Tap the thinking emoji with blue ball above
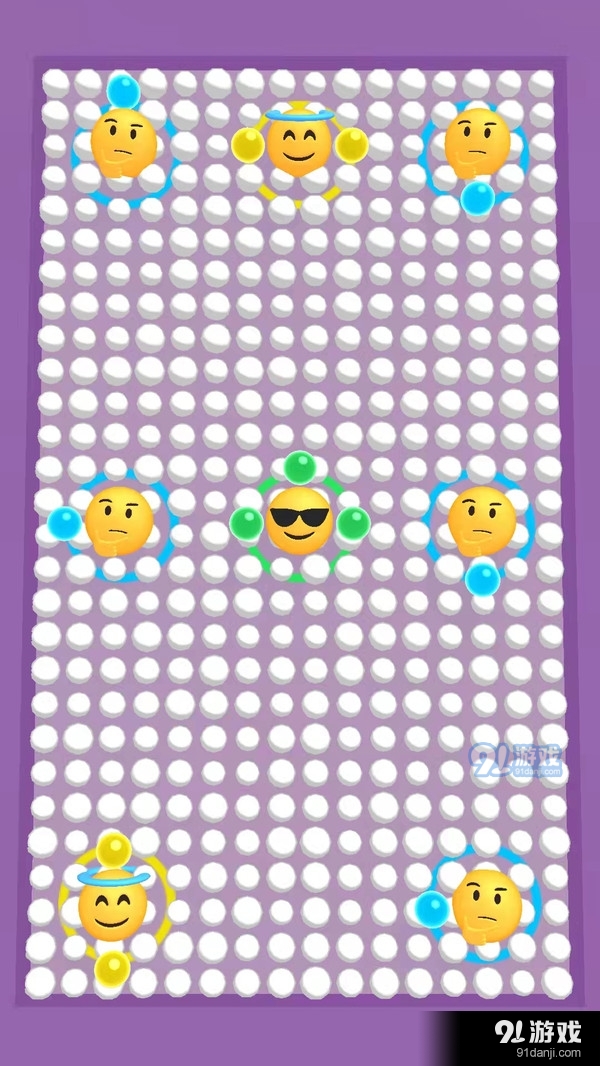Viewport: 600px width, 1066px height. click(124, 145)
